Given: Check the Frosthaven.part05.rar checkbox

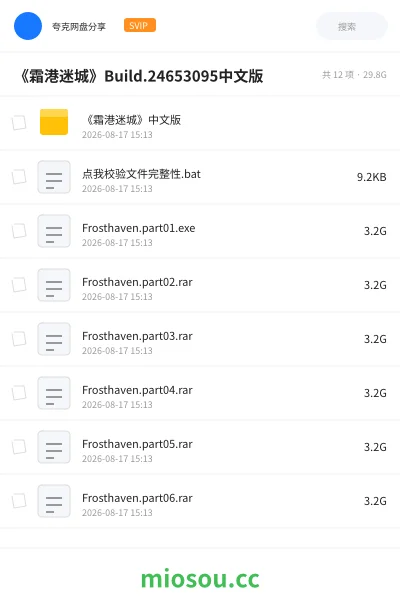Looking at the screenshot, I should pyautogui.click(x=19, y=447).
